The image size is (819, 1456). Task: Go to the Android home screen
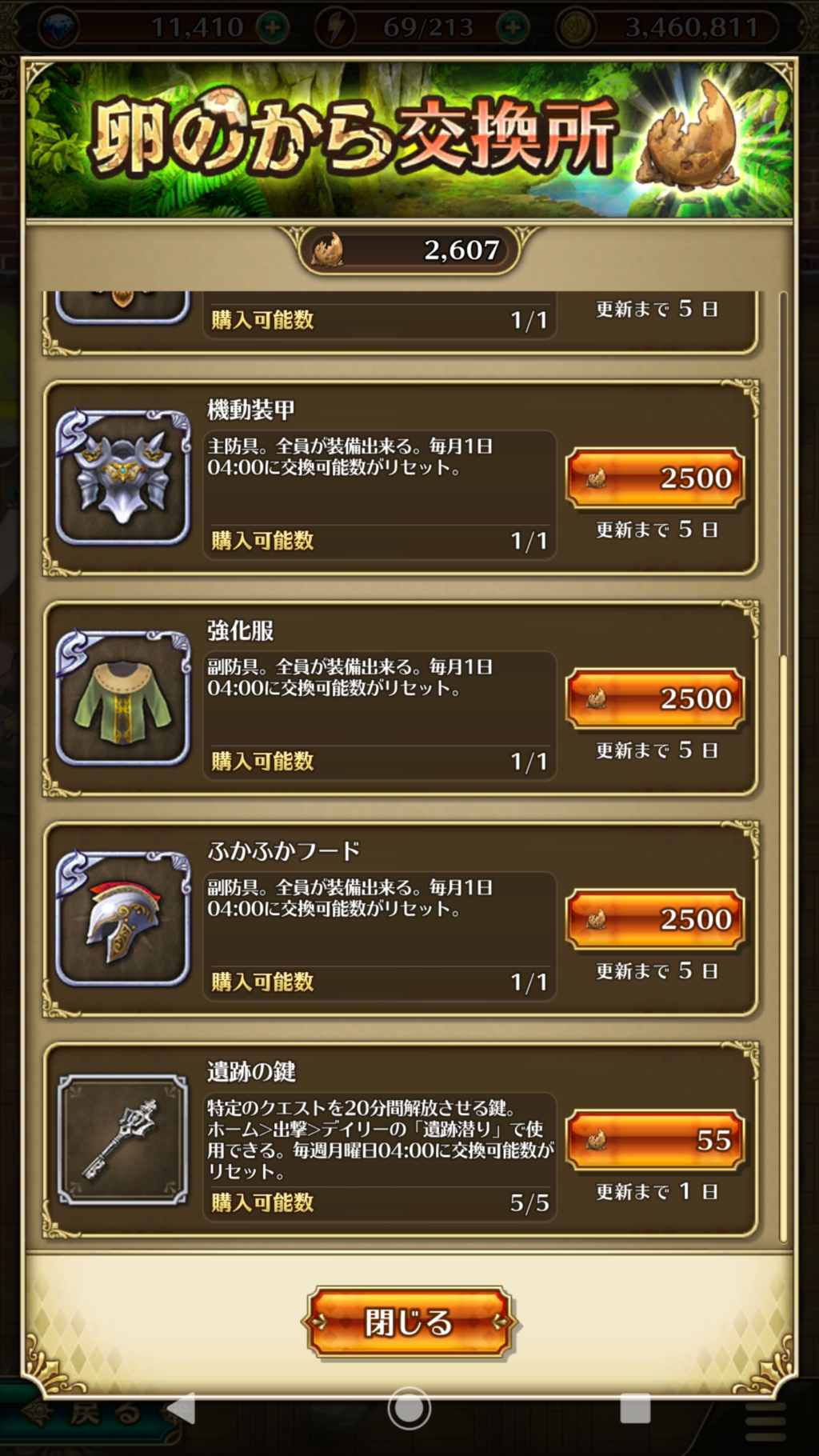(409, 1409)
